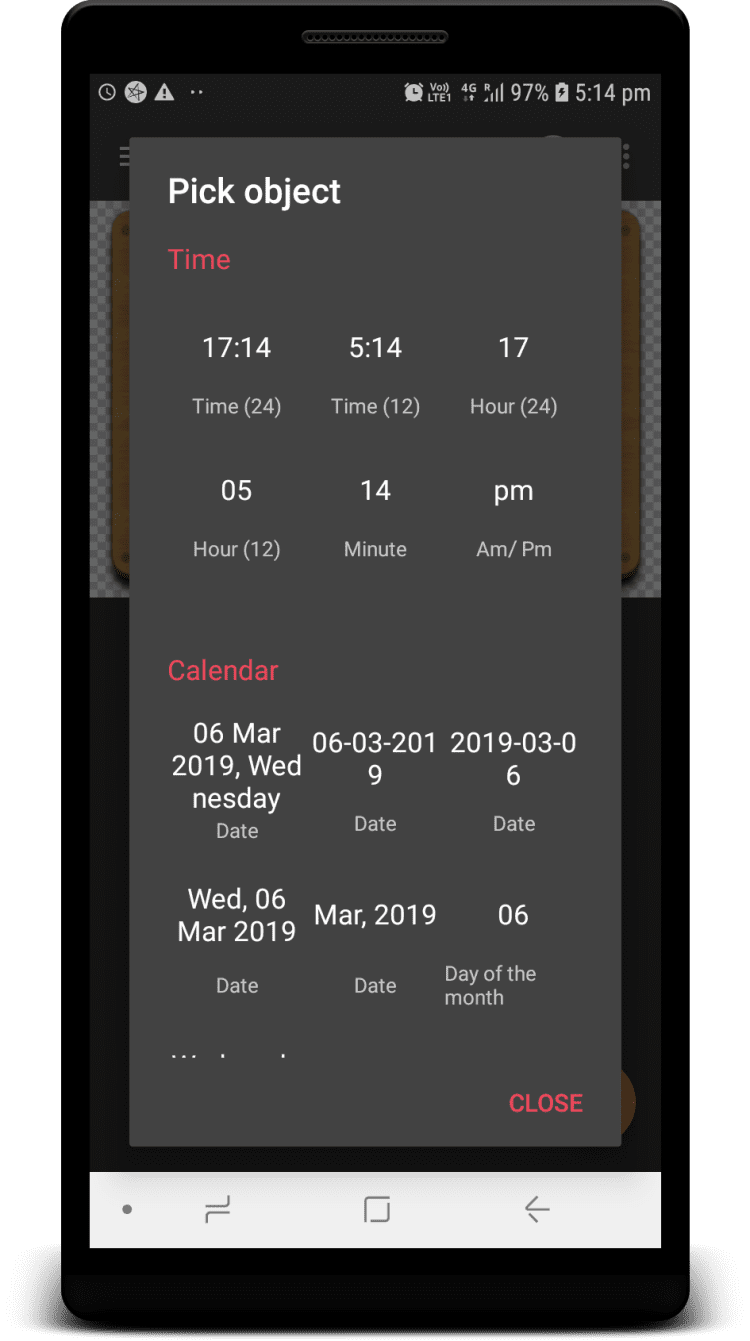750x1341 pixels.
Task: Close the Pick object dialog
Action: coord(545,1103)
